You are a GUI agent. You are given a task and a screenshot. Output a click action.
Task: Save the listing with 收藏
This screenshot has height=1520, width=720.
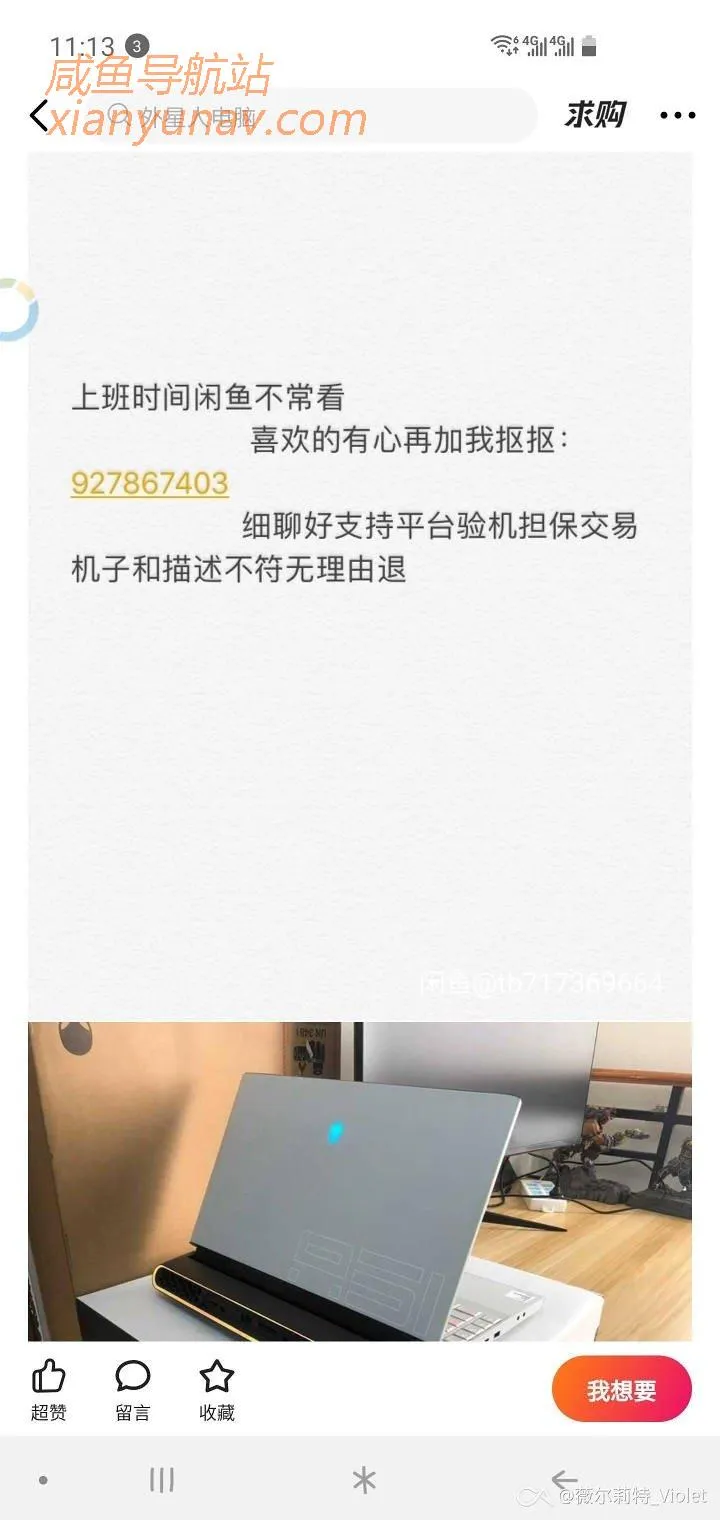pos(216,1390)
